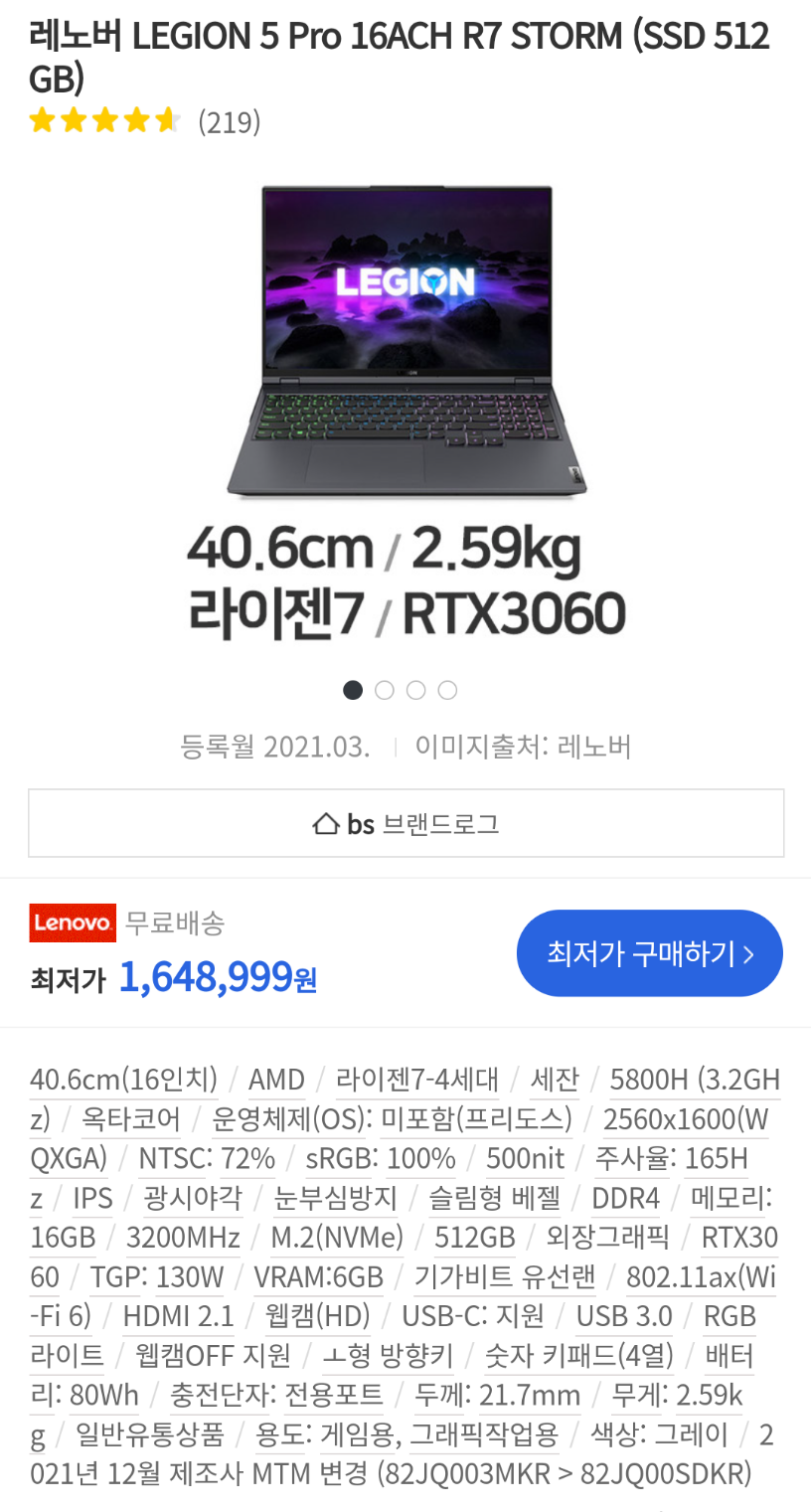Open the 옥타코어 spec term

(131, 1119)
